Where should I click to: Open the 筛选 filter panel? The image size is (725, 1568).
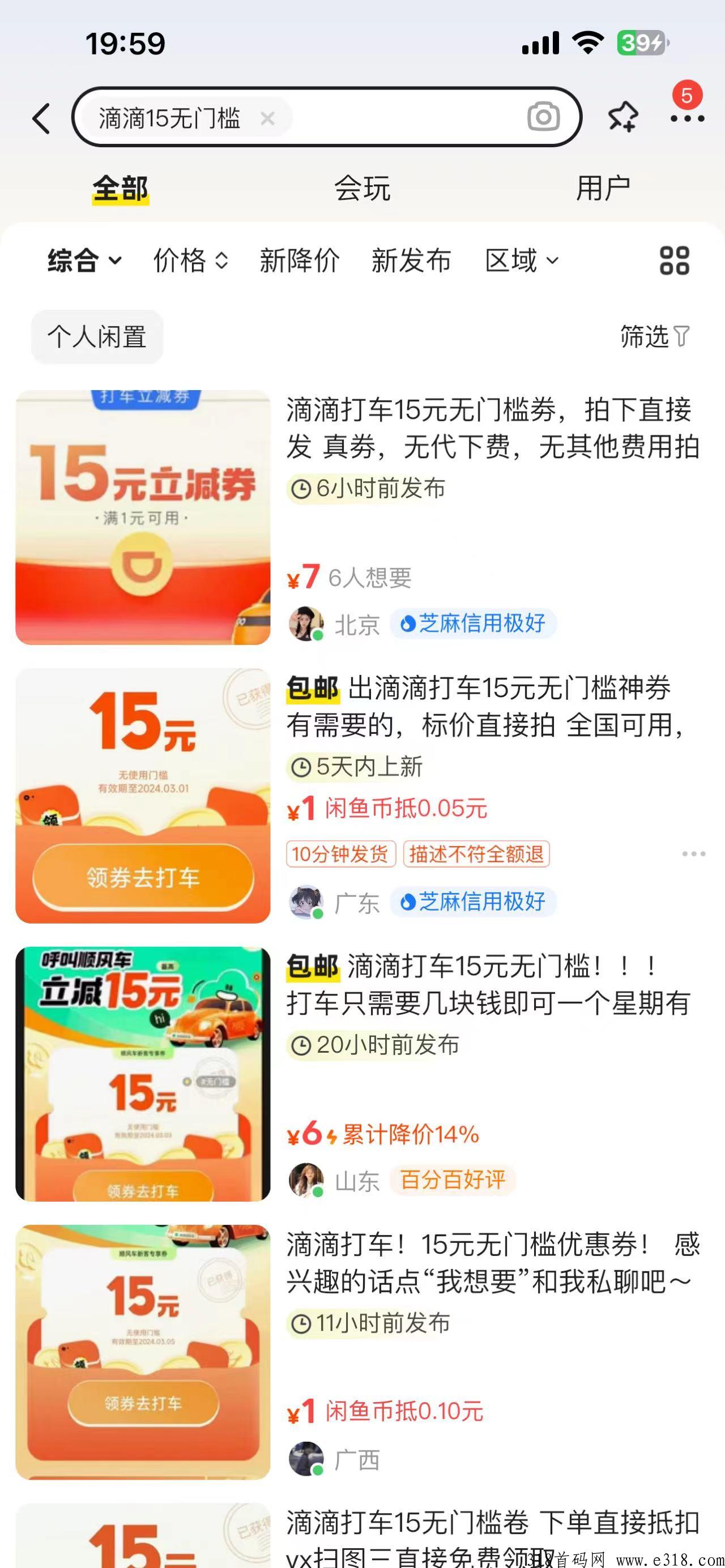655,336
